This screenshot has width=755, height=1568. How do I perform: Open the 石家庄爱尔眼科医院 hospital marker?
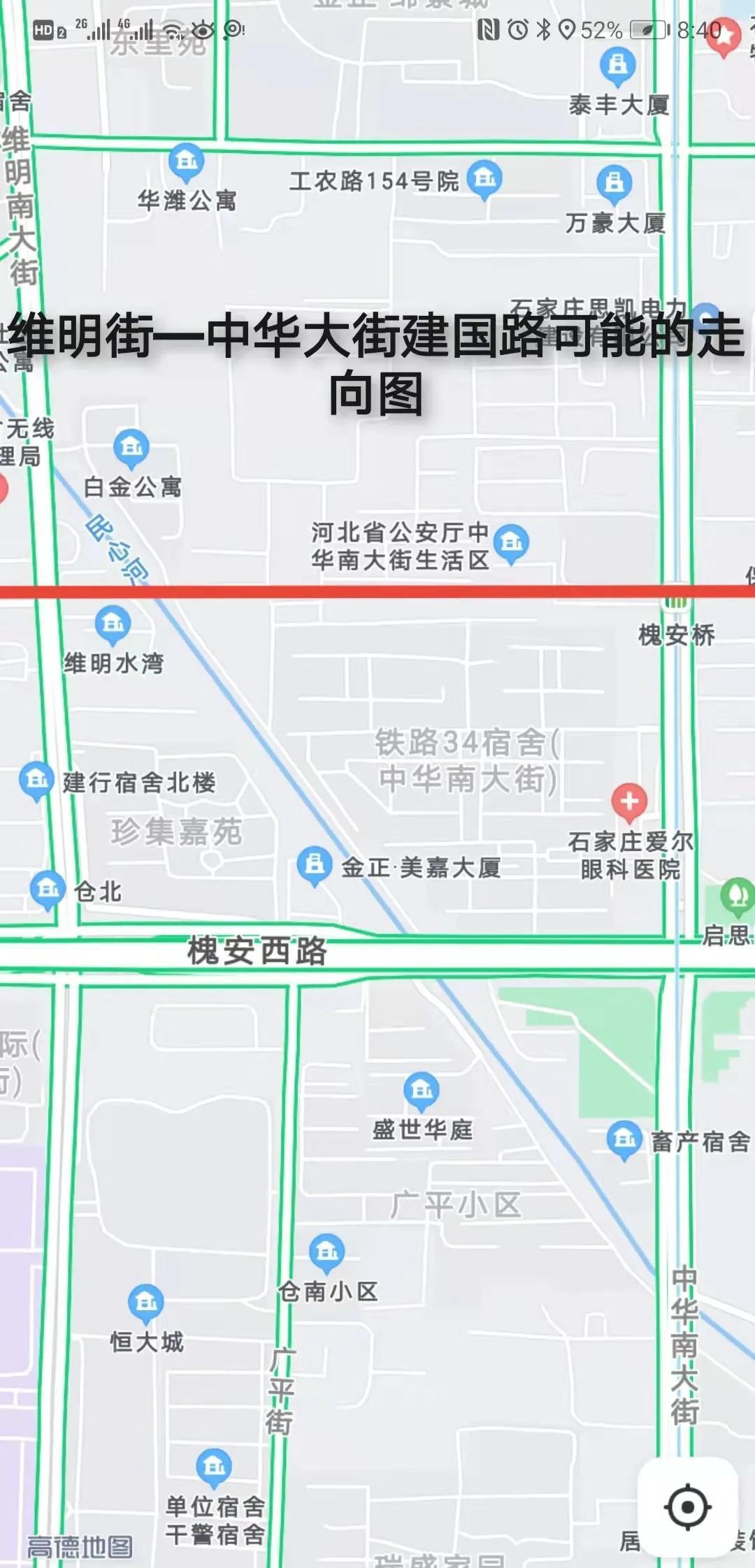pos(629,801)
